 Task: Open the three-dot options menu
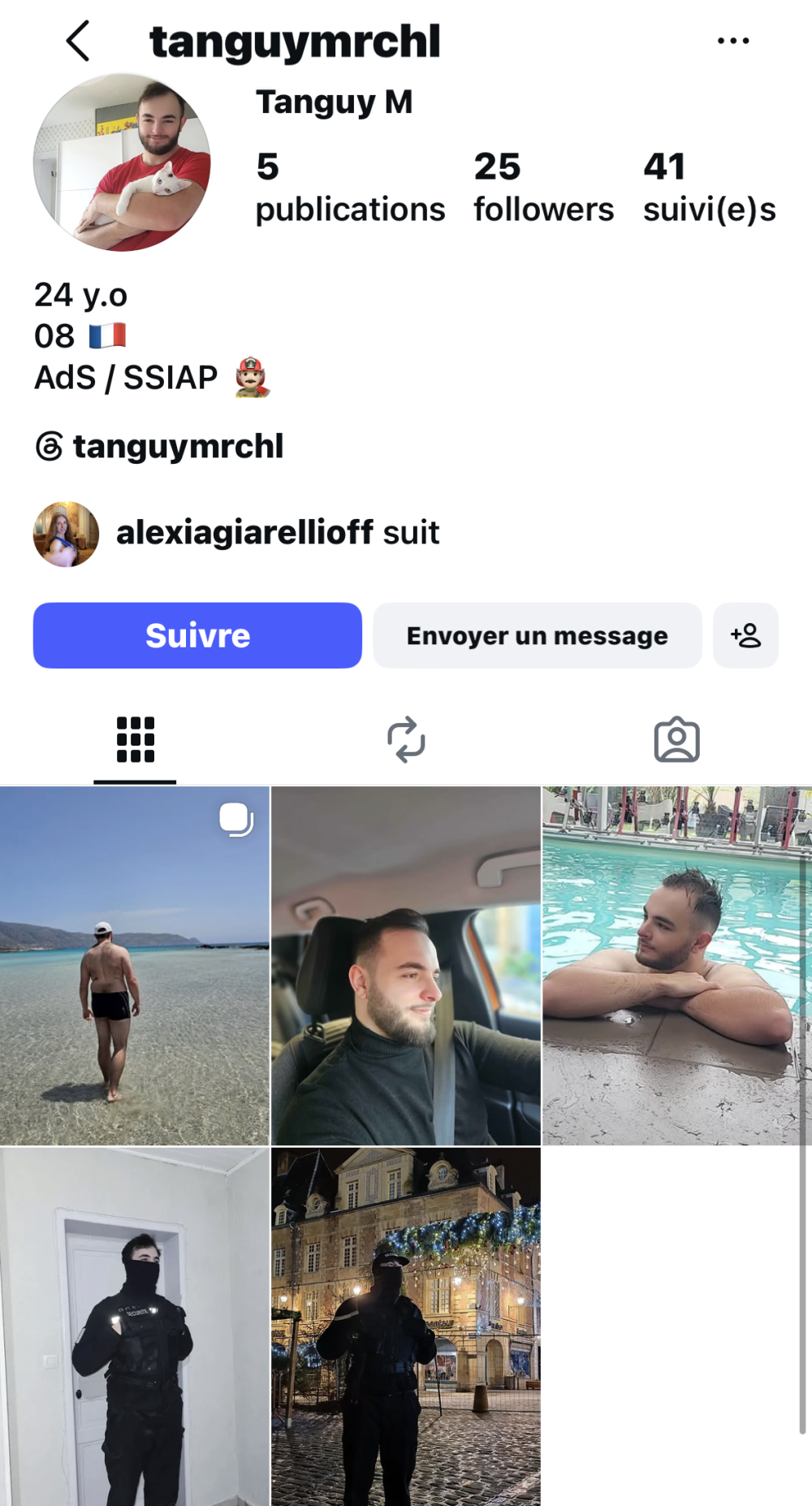coord(733,41)
